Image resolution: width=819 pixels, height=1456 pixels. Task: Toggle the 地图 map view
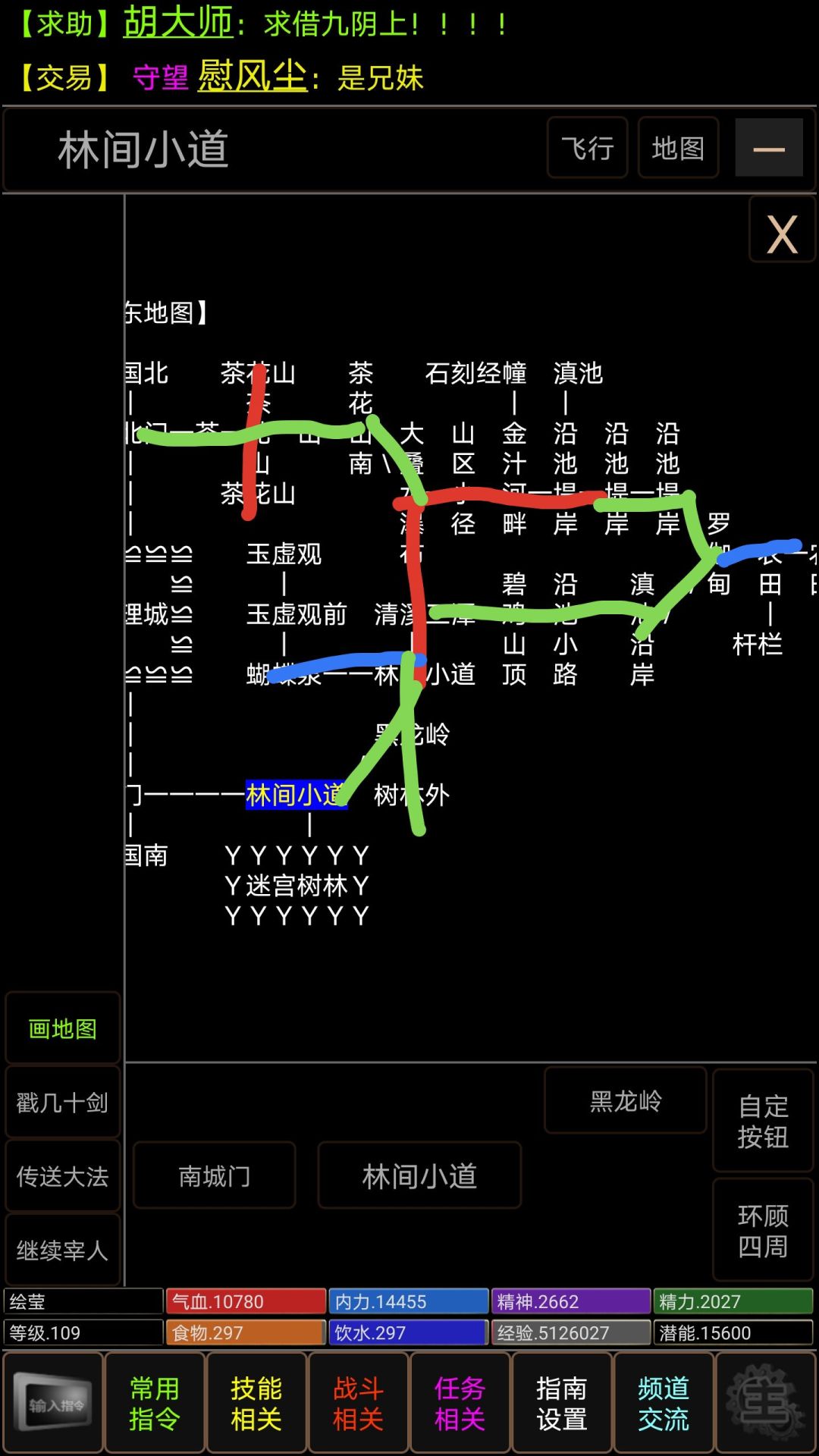tap(678, 149)
